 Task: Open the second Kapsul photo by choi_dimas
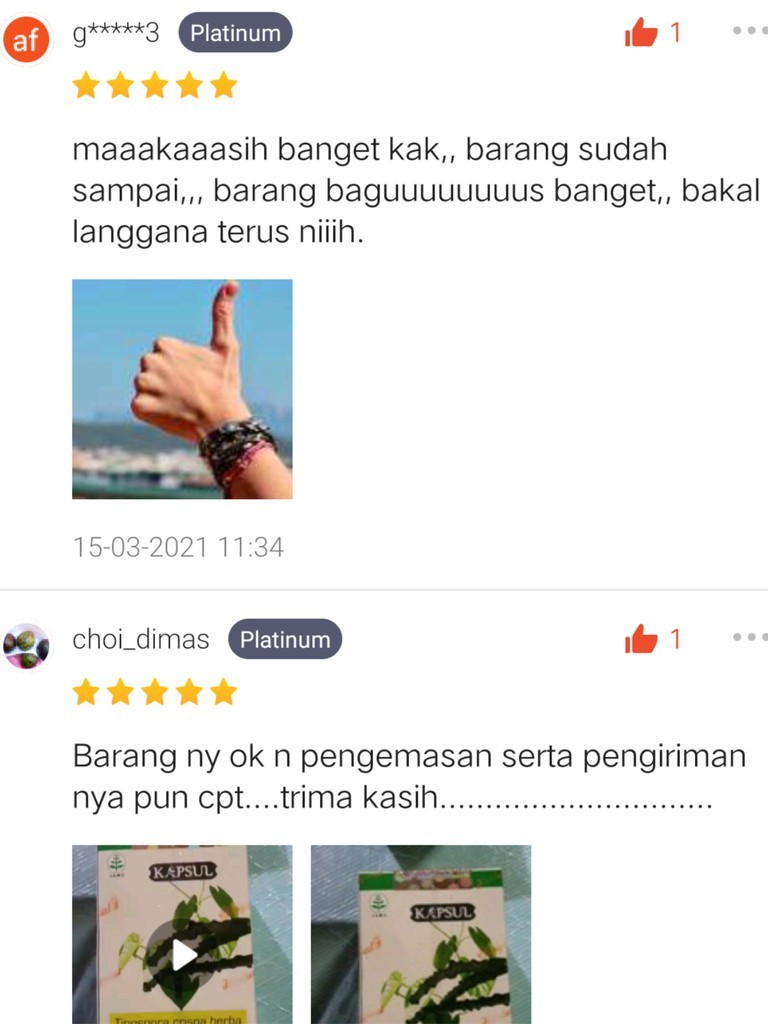(420, 935)
